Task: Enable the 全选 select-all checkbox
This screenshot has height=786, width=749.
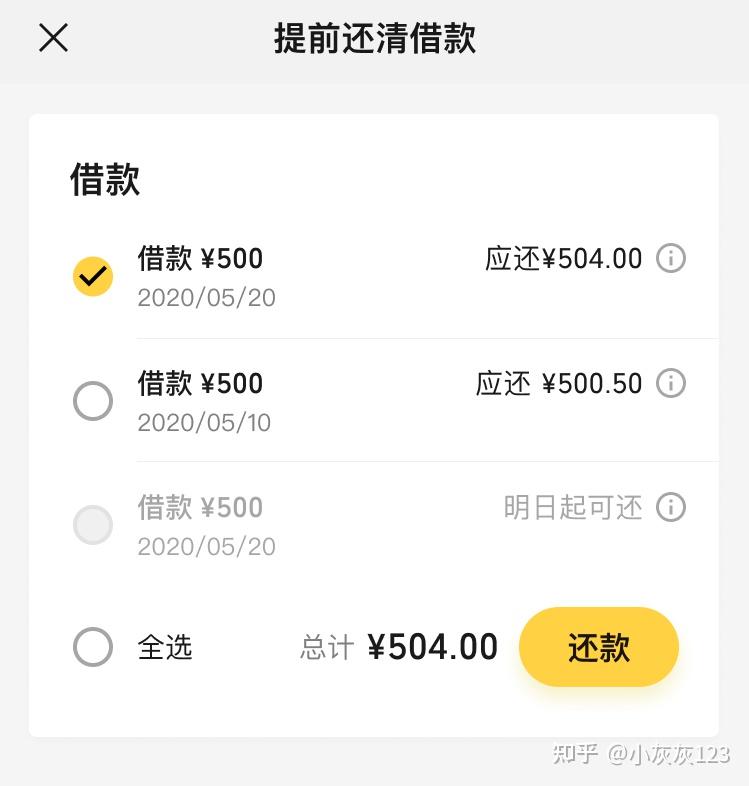Action: (x=93, y=647)
